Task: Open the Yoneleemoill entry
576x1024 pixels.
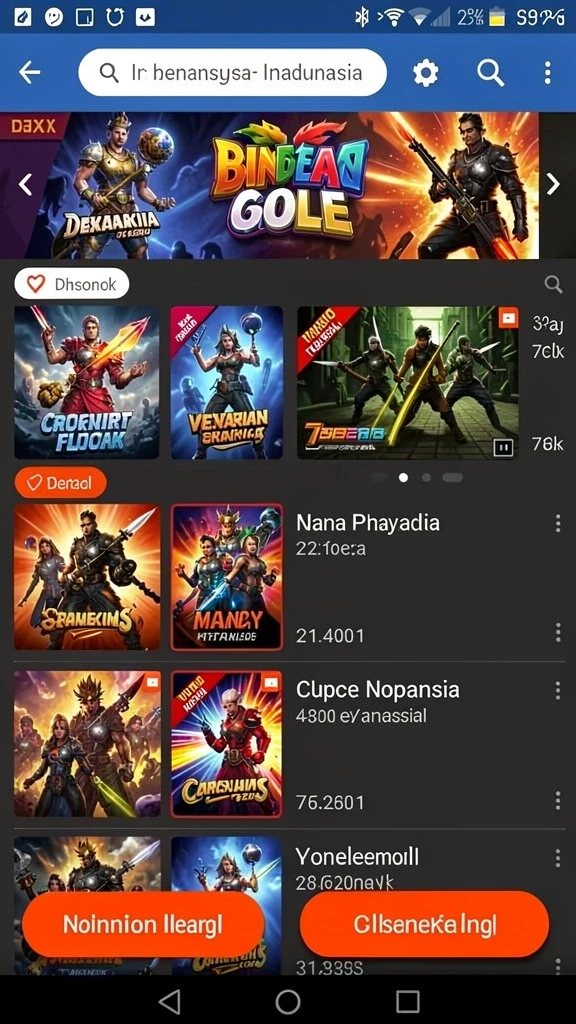Action: tap(357, 856)
